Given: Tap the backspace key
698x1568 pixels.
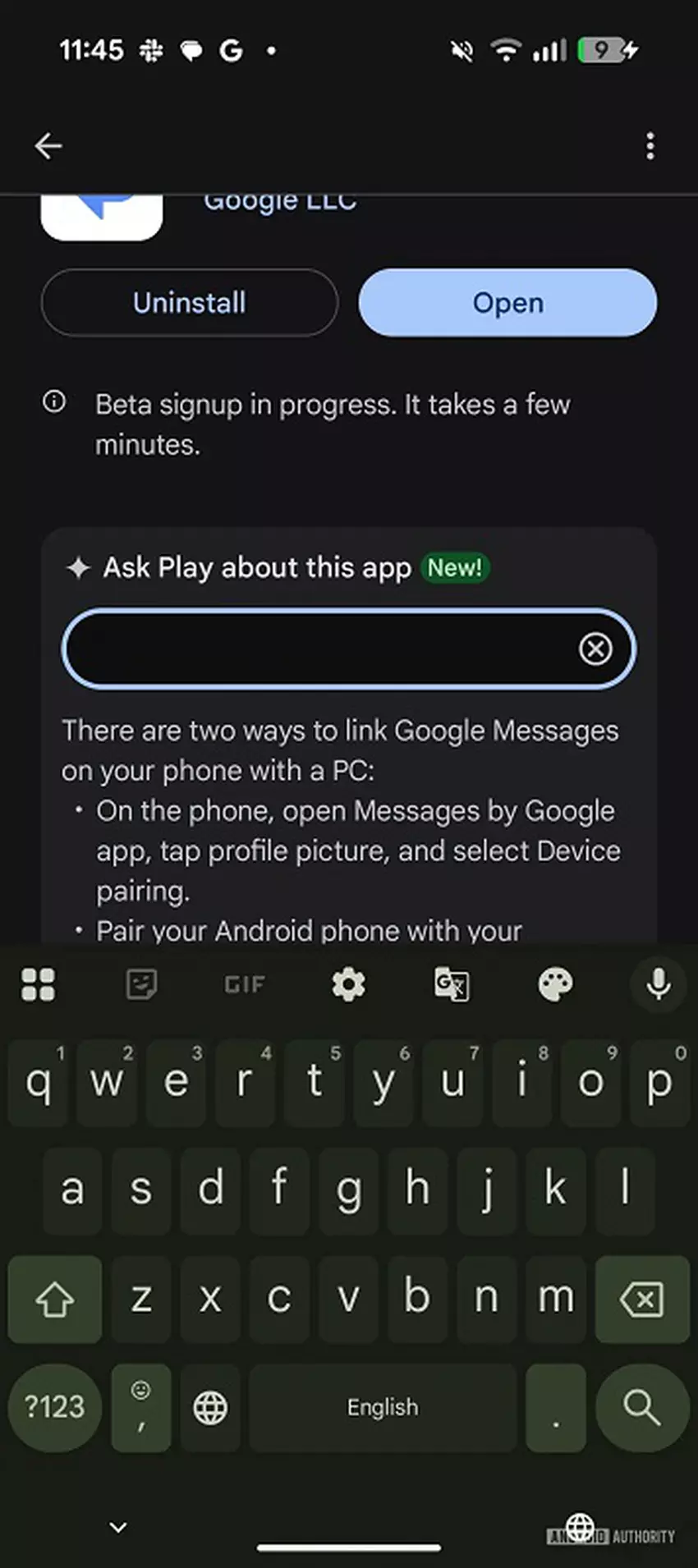Looking at the screenshot, I should (642, 1299).
